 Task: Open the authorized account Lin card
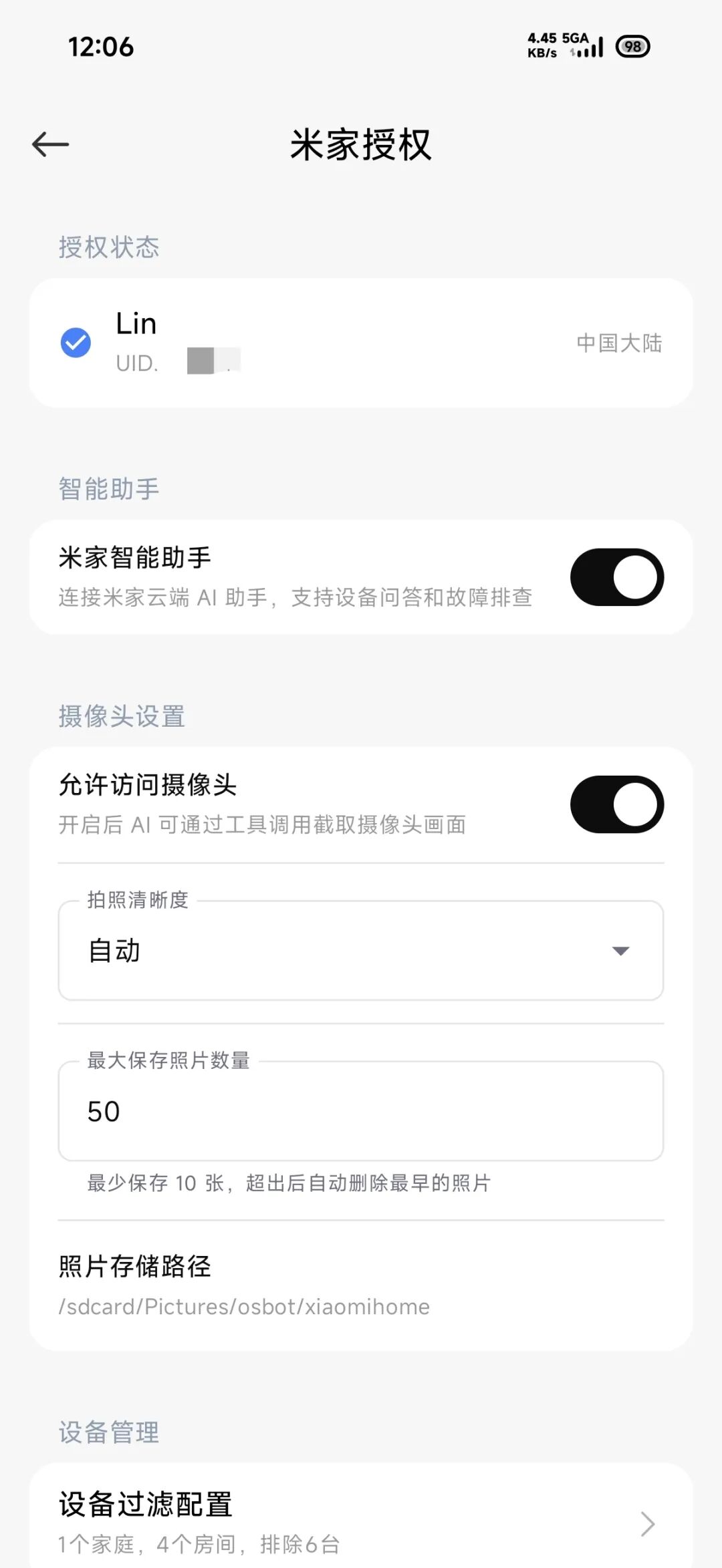click(x=361, y=343)
